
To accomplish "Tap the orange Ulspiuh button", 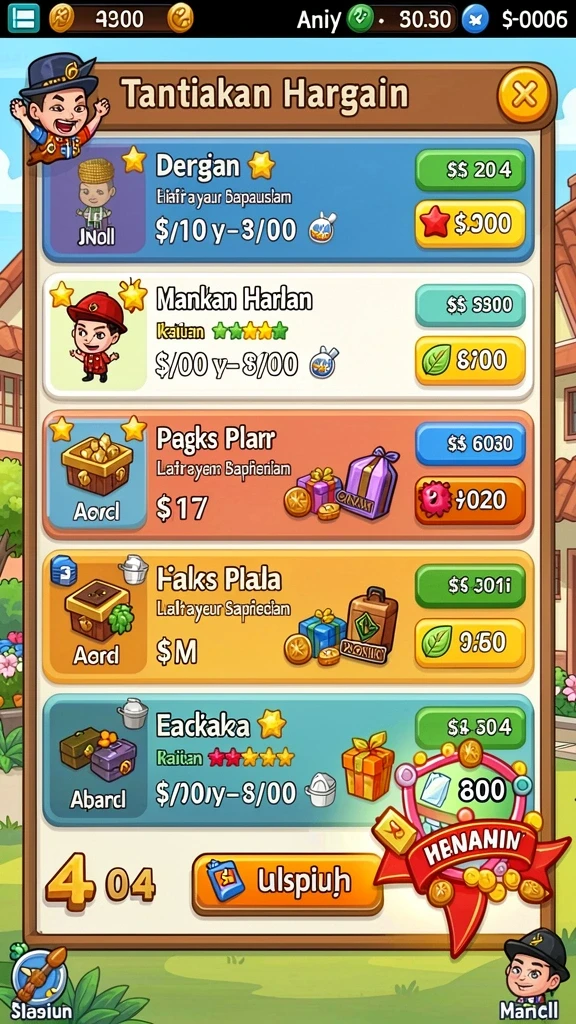I will [287, 884].
